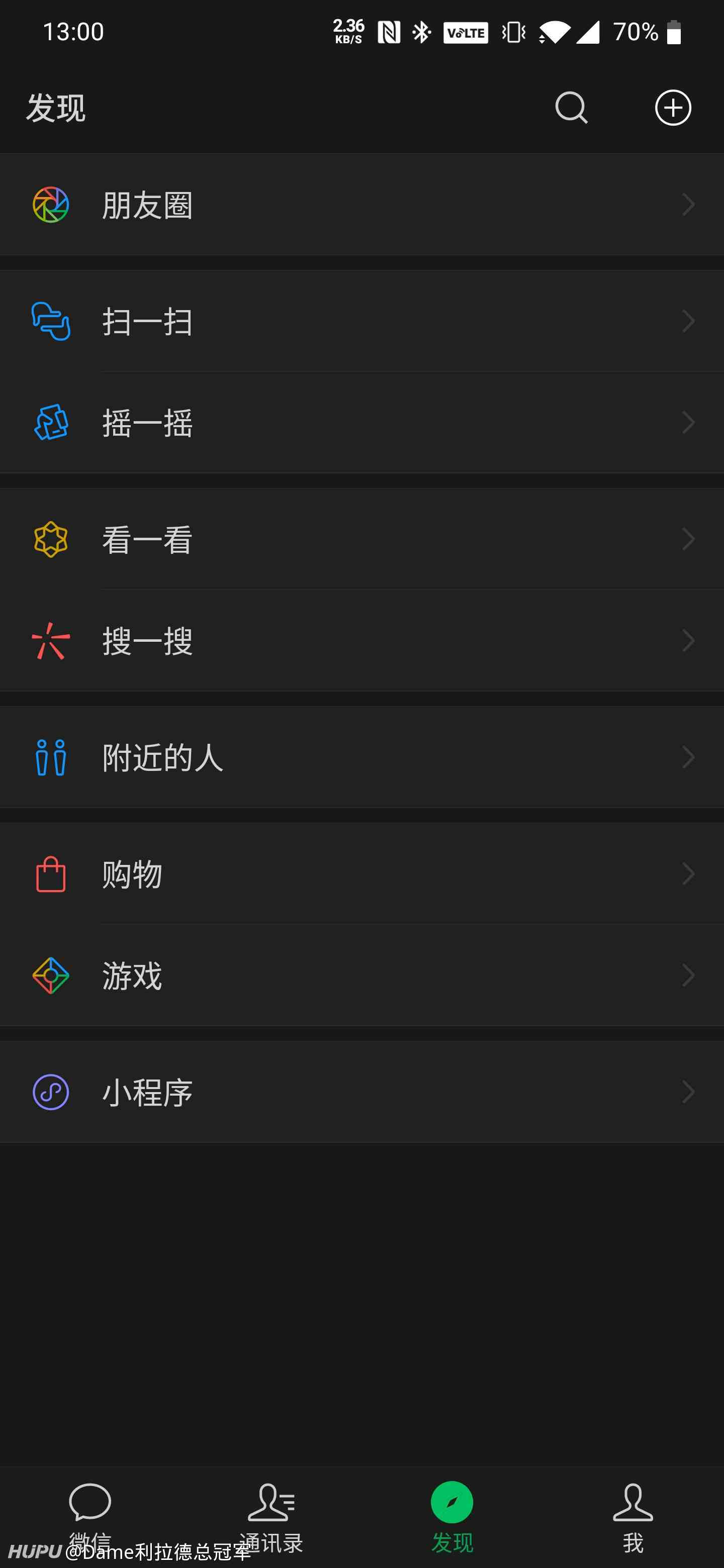Switch to the 我 profile tab
Image resolution: width=724 pixels, height=1568 pixels.
click(x=633, y=1517)
